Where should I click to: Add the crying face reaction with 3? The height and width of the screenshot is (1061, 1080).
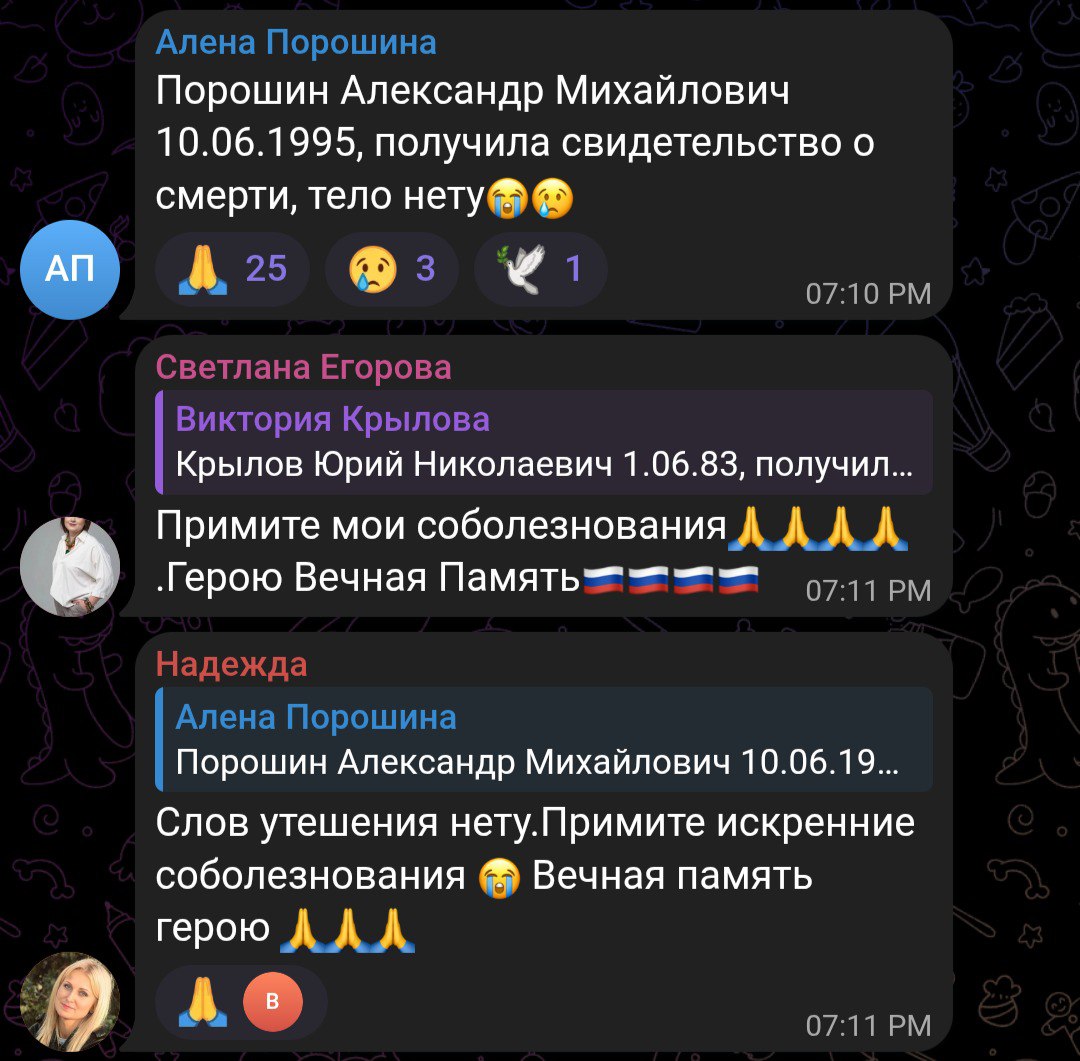pos(392,269)
